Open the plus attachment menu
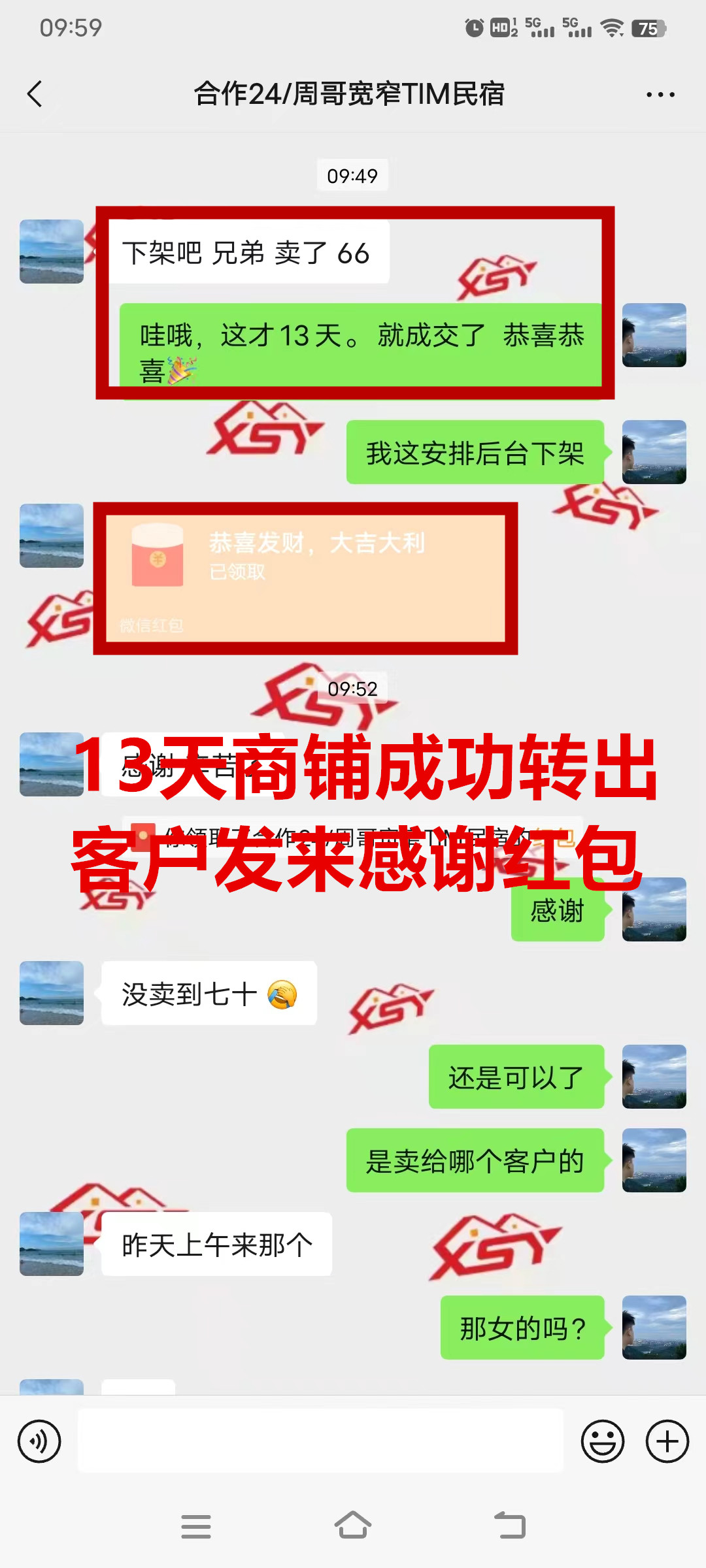The height and width of the screenshot is (1568, 706). (667, 1441)
